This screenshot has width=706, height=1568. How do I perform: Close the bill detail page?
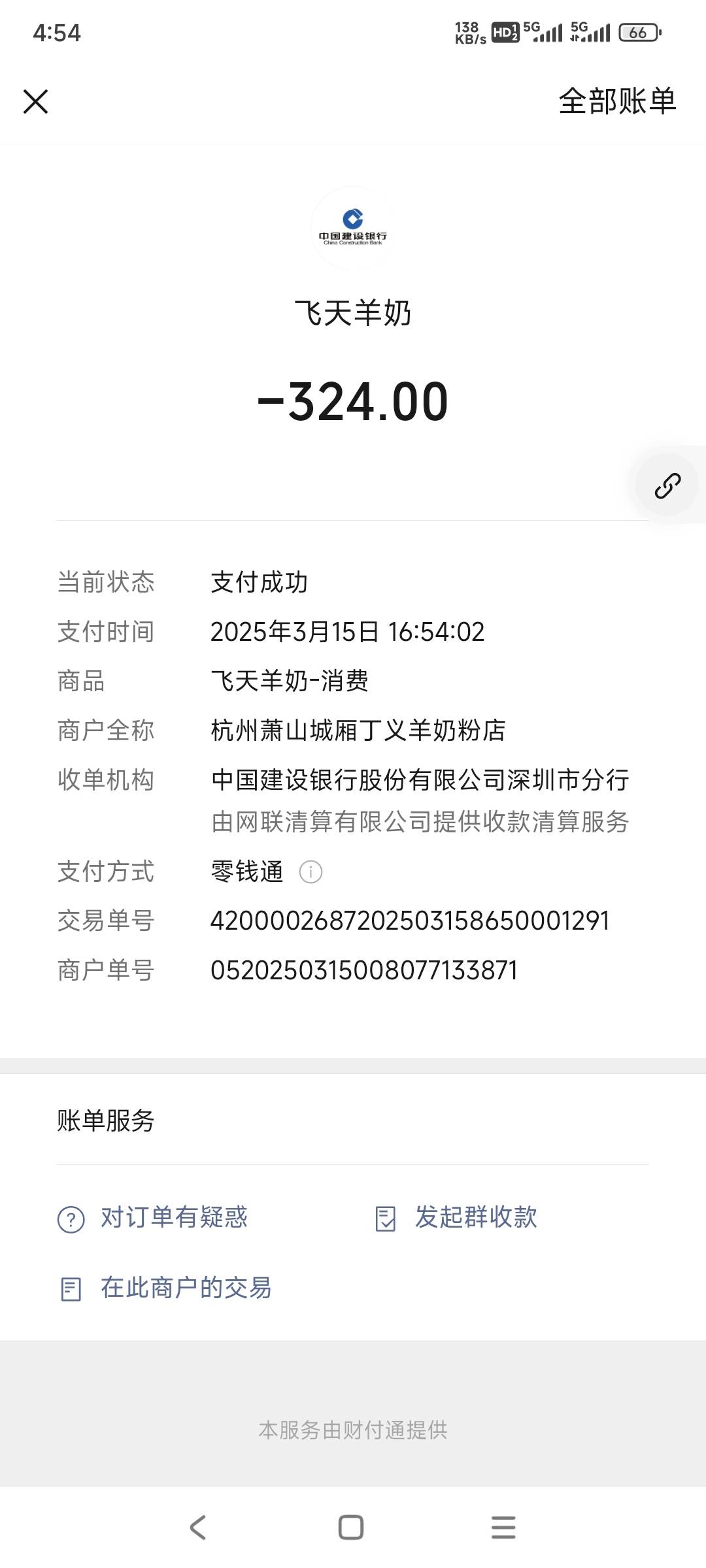(x=35, y=101)
